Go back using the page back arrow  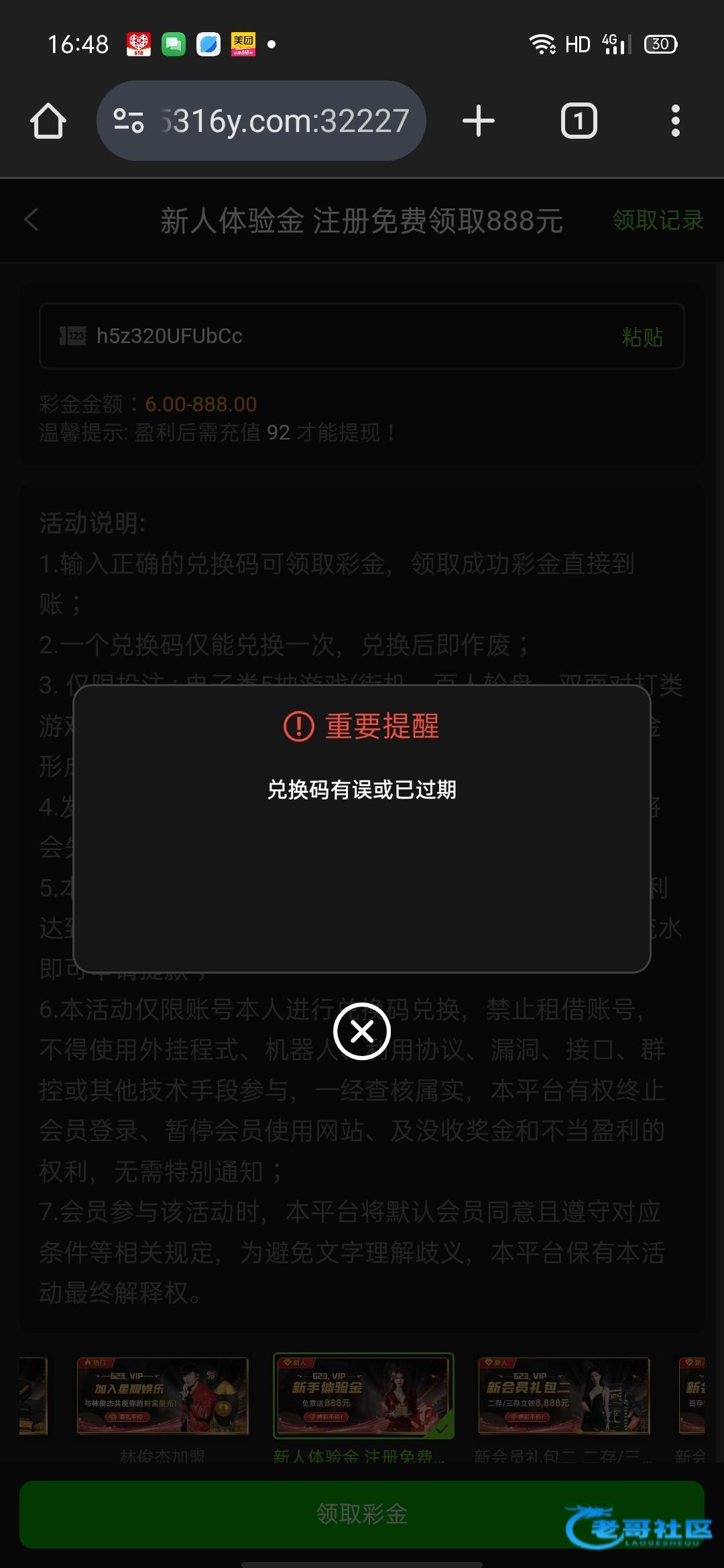coord(32,220)
